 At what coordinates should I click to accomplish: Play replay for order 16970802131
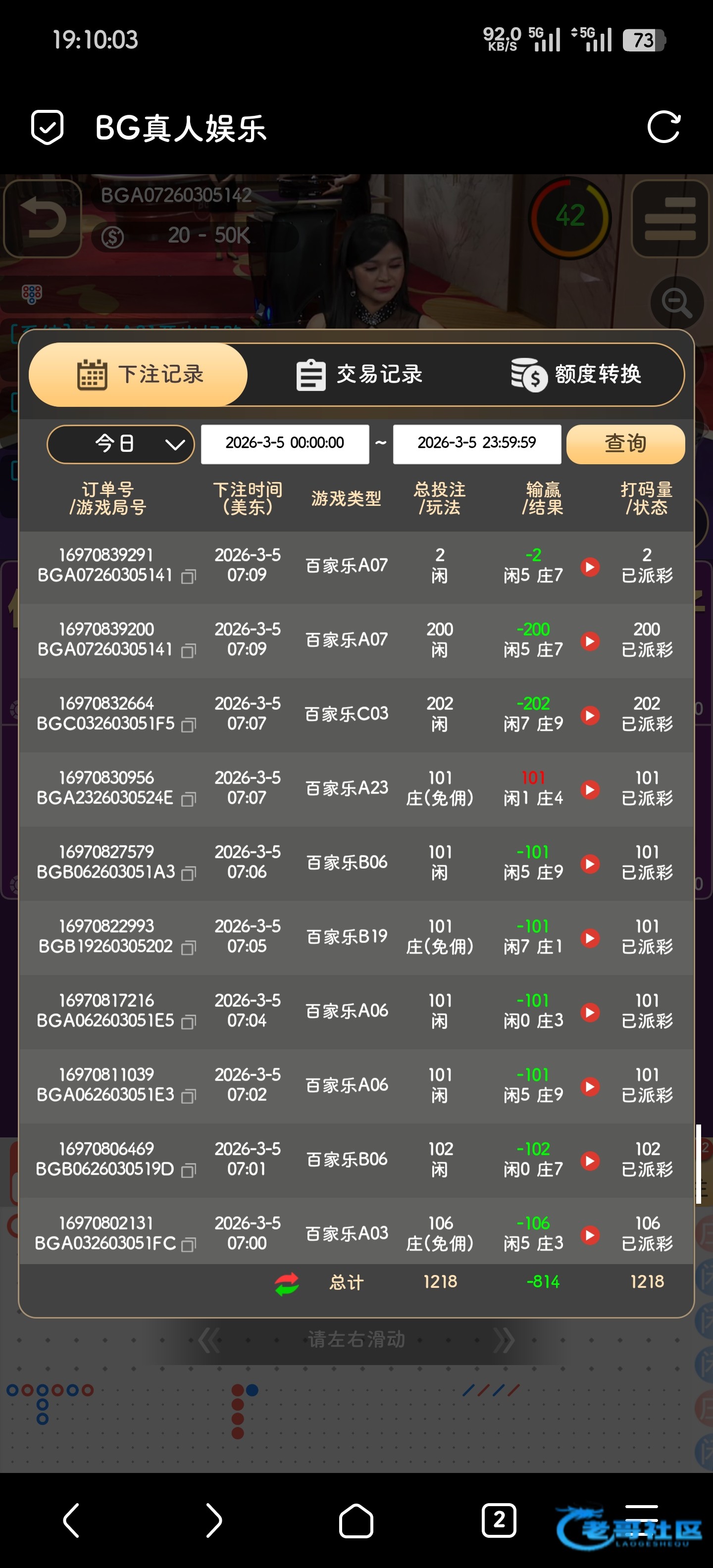pos(589,1235)
